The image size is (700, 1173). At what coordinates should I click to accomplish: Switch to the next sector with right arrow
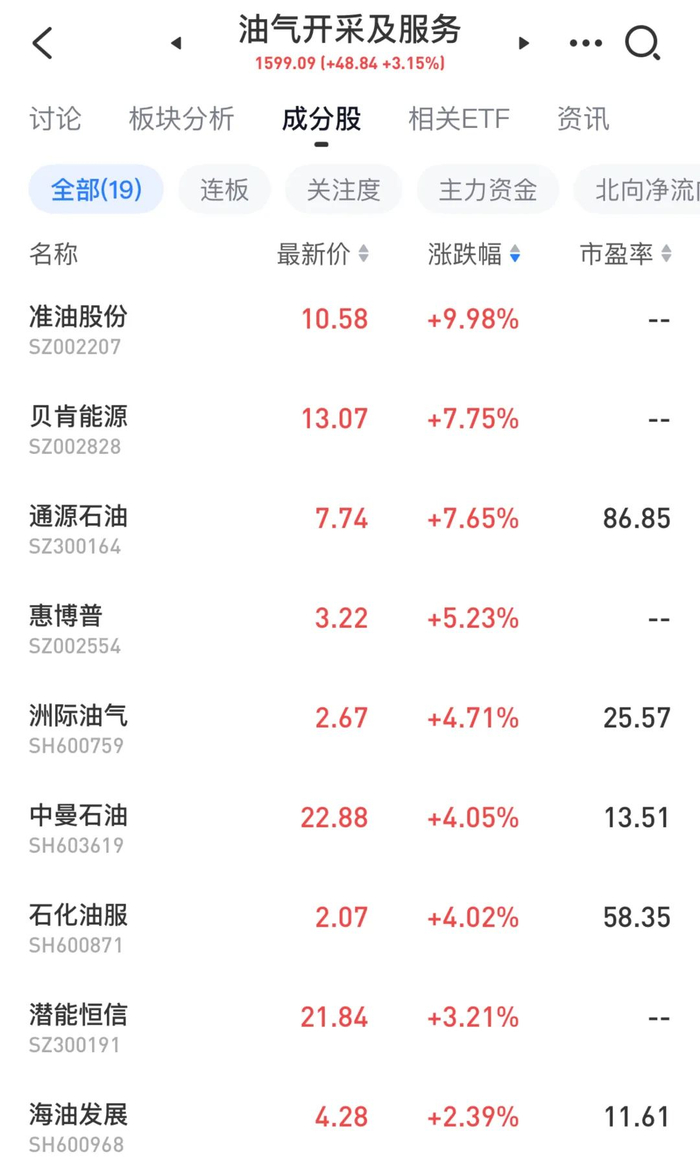coord(523,43)
